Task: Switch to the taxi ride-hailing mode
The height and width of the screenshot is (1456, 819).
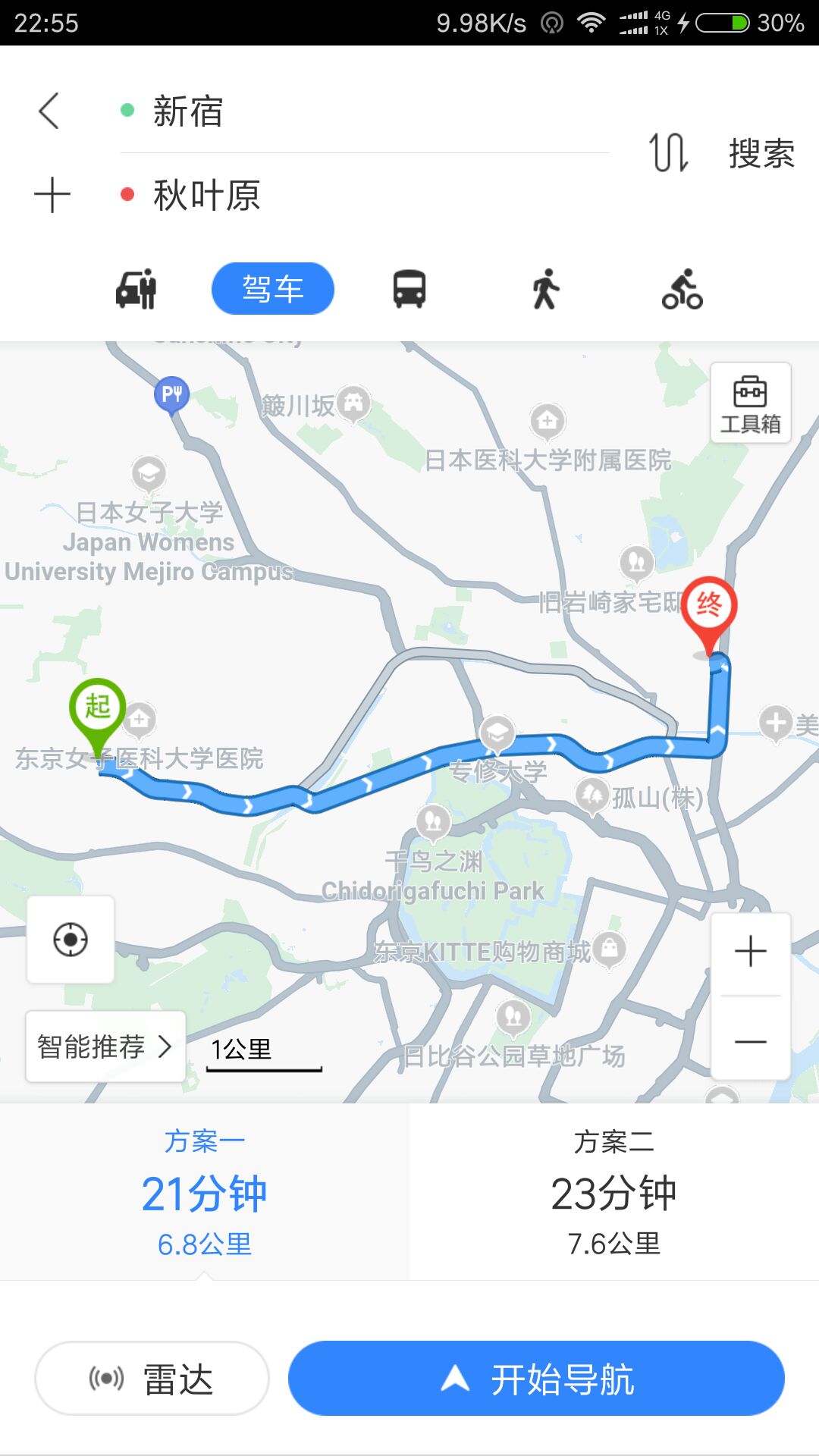Action: 136,289
